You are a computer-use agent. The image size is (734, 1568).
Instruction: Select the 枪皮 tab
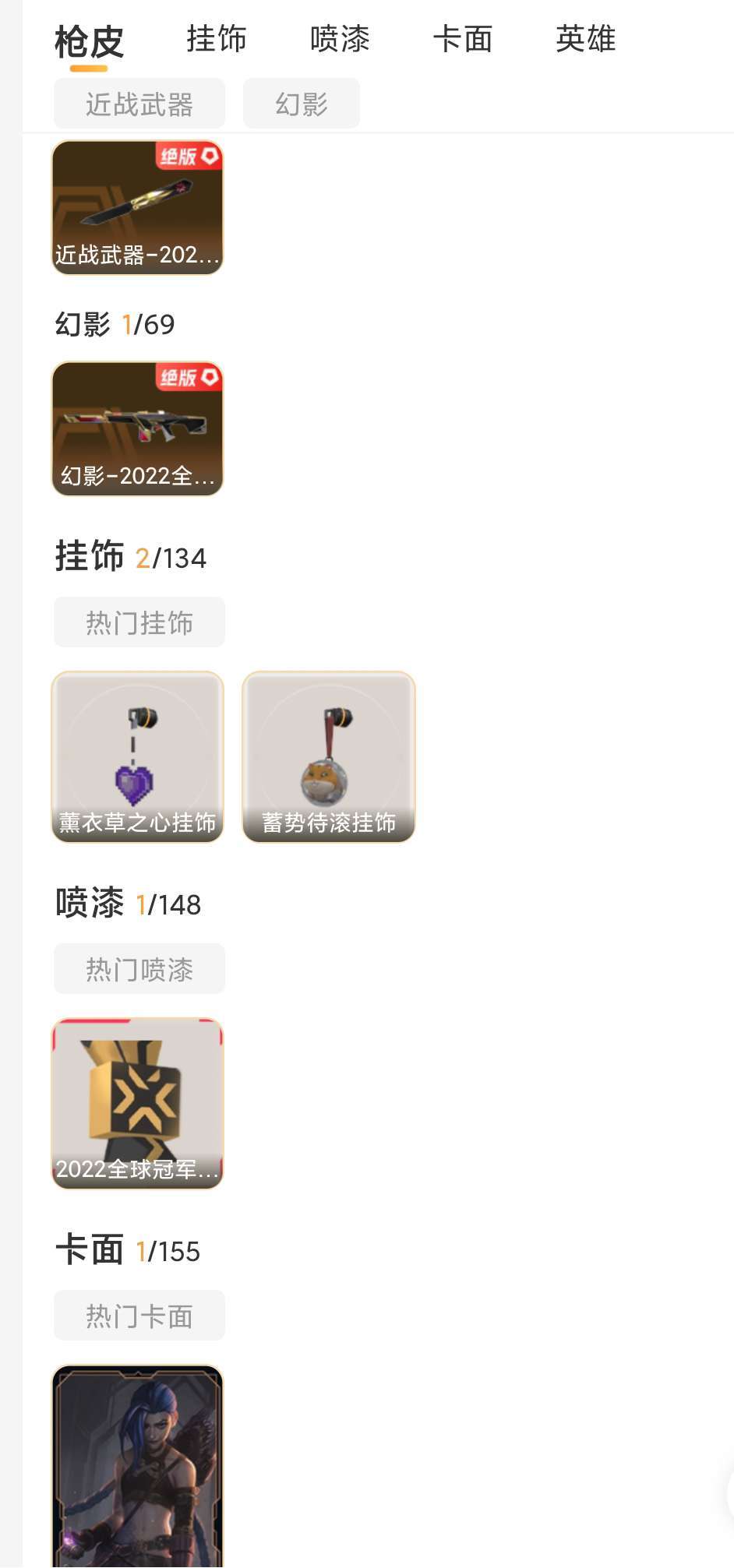click(x=89, y=41)
